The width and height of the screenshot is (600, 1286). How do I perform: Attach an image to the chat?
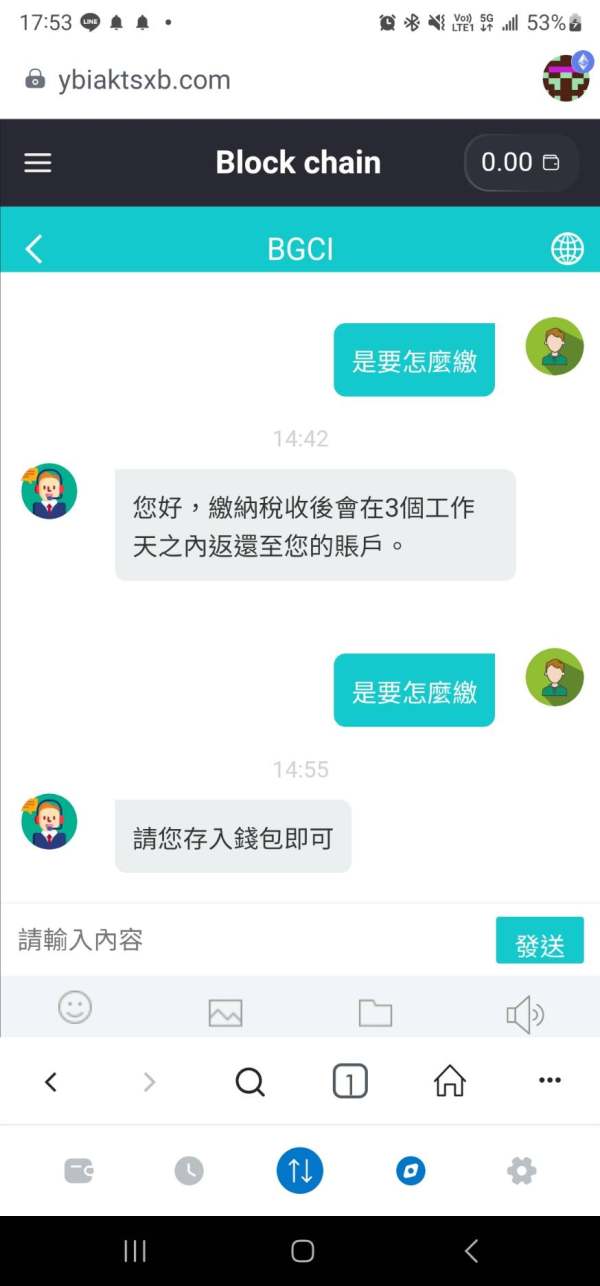tap(226, 1013)
